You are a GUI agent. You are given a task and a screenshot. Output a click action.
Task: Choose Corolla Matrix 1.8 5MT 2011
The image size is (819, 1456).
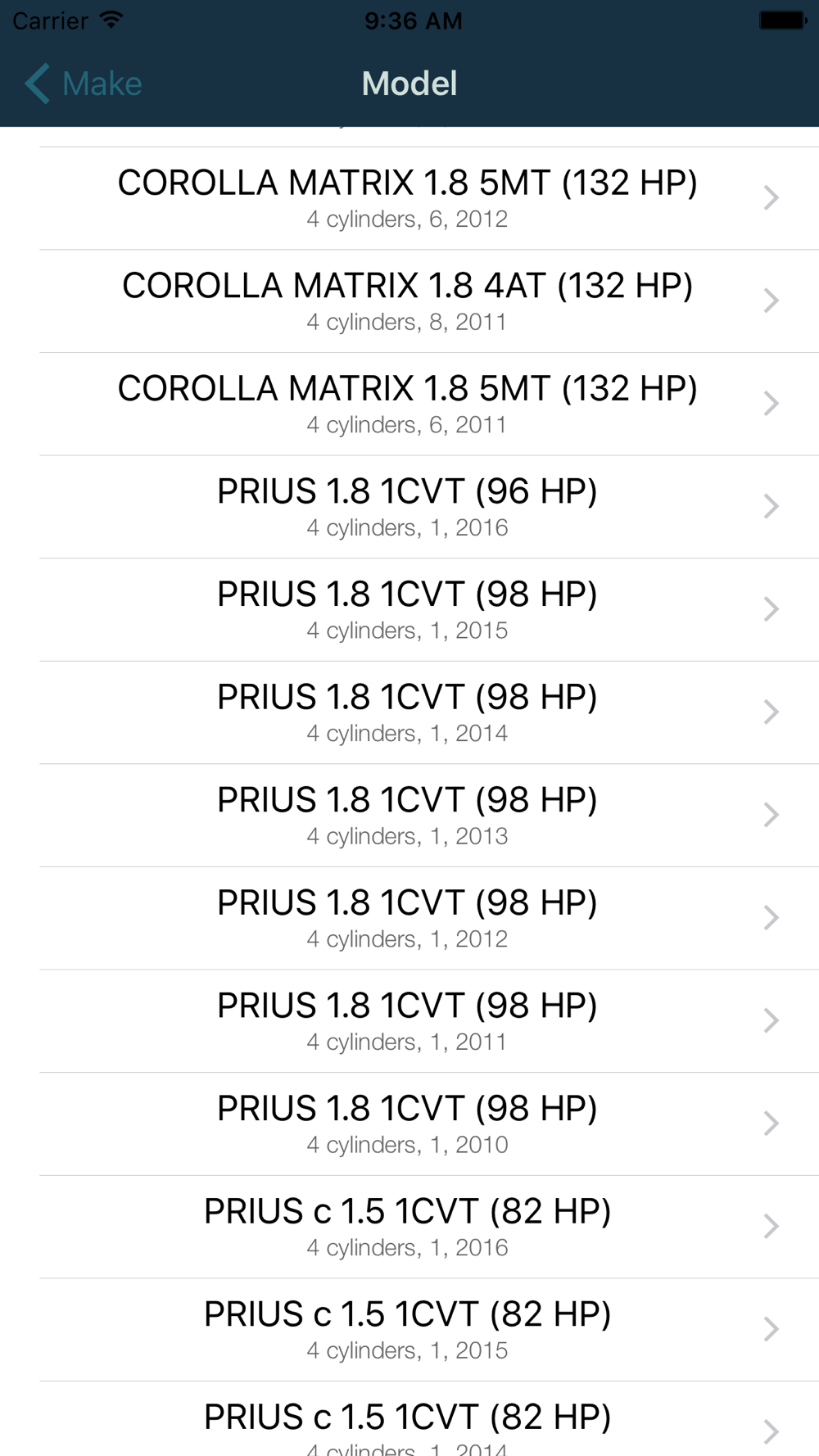pyautogui.click(x=409, y=405)
